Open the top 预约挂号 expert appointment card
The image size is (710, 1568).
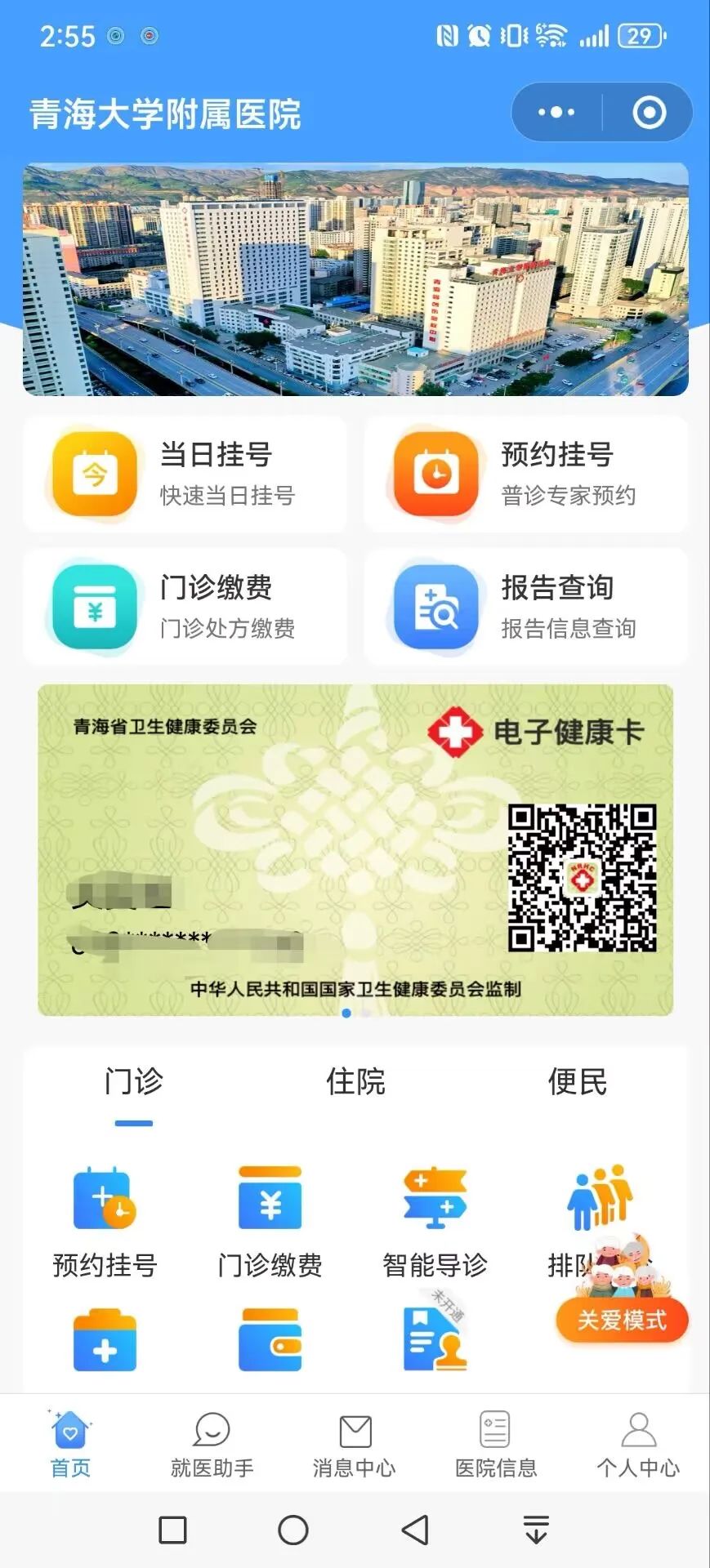coord(525,474)
